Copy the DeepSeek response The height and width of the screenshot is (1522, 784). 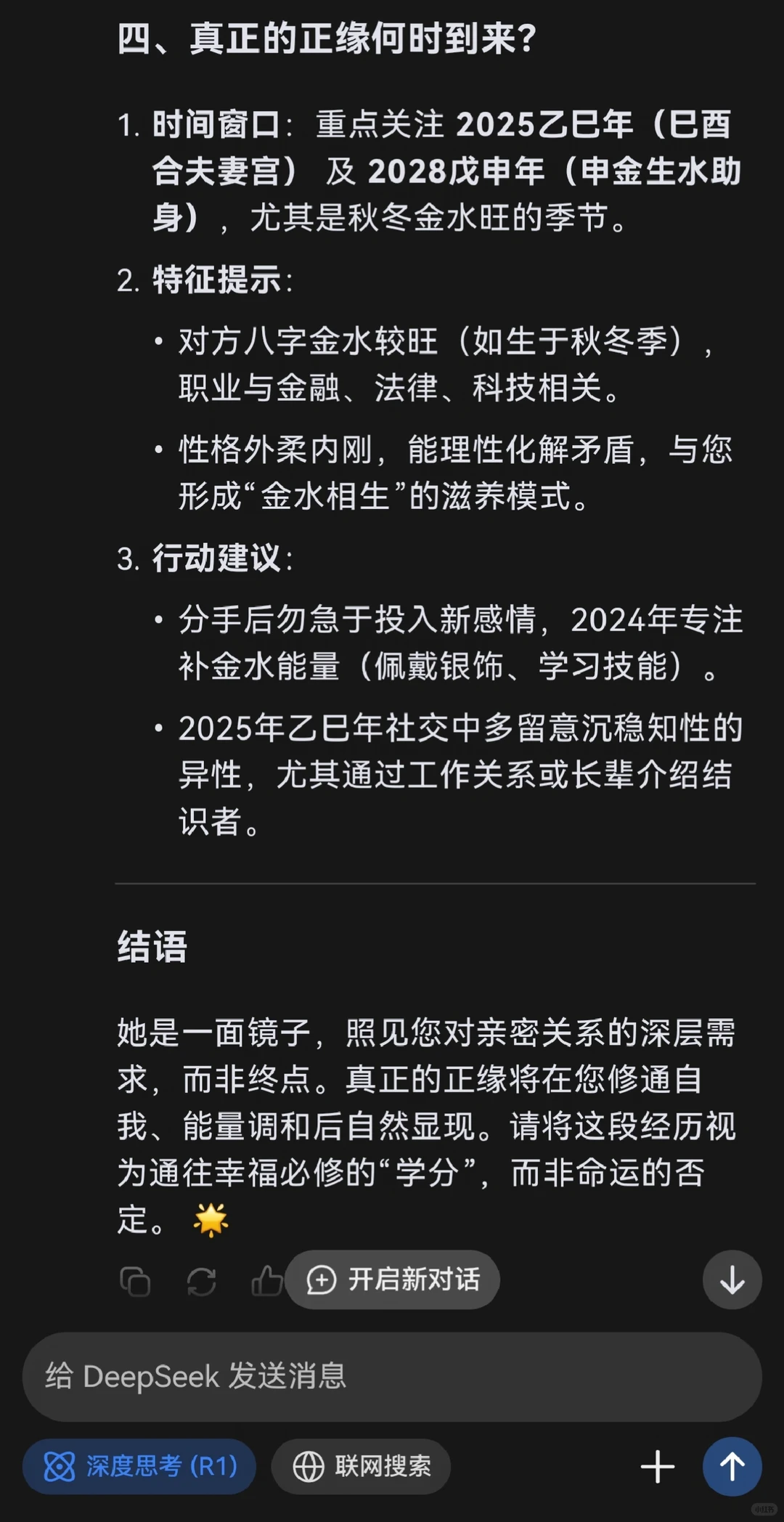tap(135, 1282)
